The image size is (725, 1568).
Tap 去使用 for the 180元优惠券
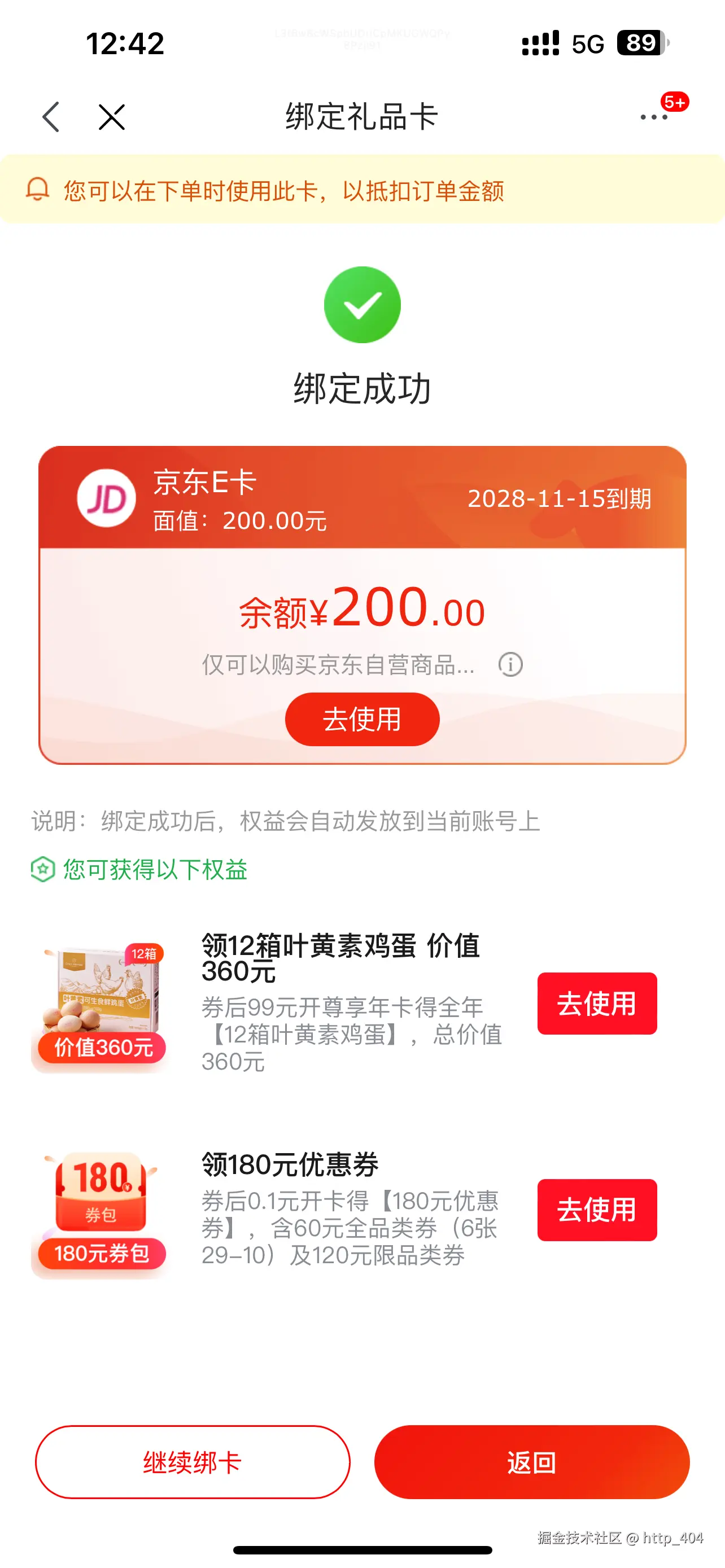click(x=597, y=1210)
